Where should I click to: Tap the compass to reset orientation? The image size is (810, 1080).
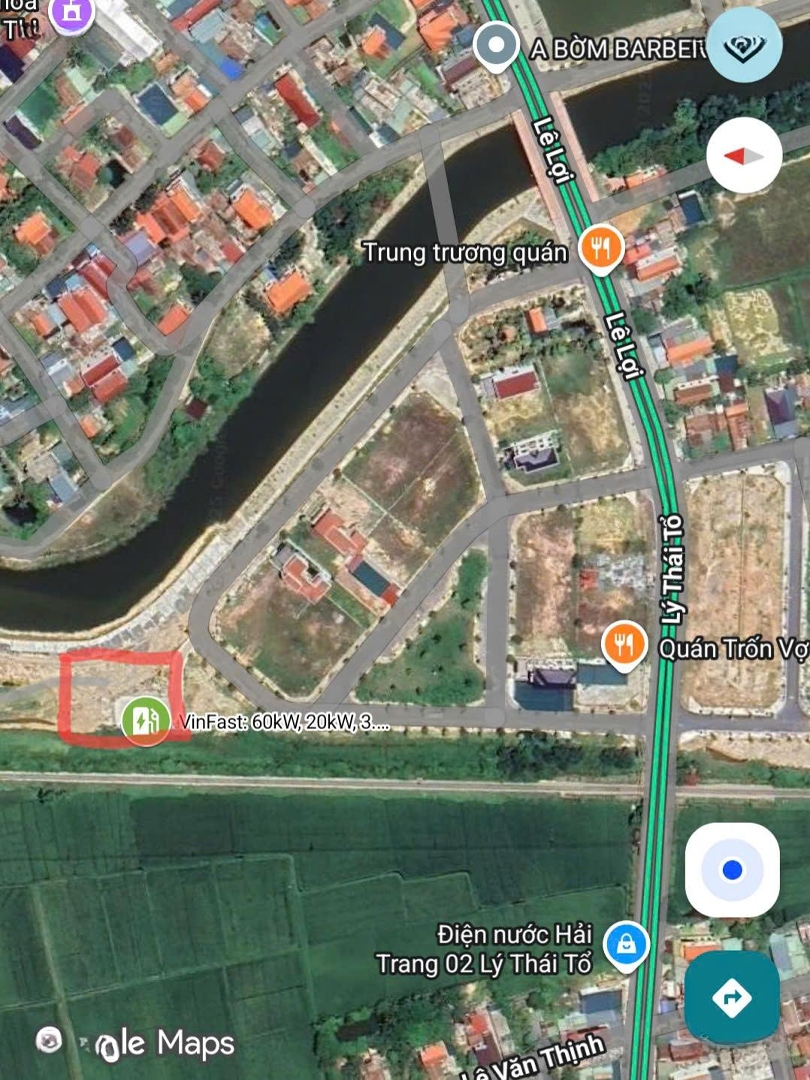click(744, 156)
